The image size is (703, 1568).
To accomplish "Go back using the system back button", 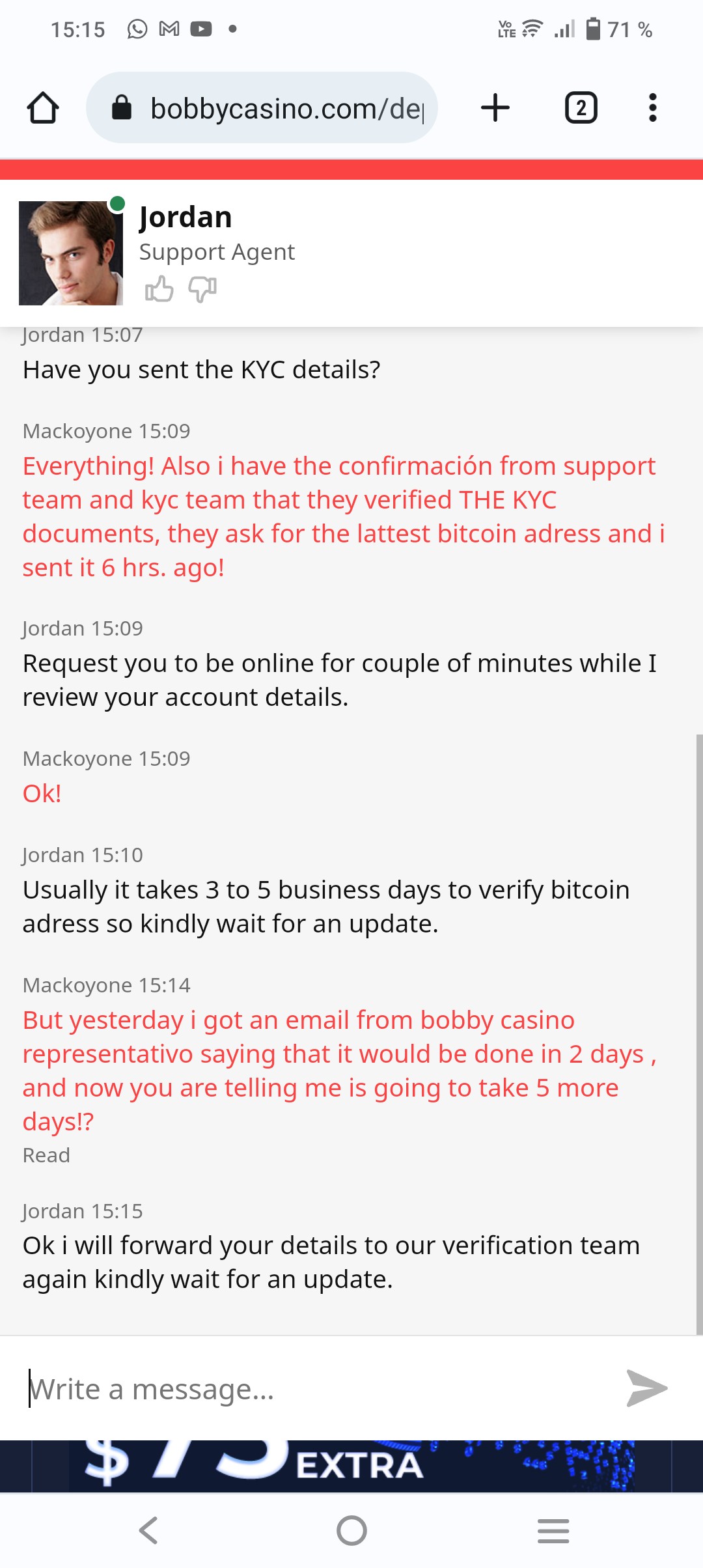I will point(149,1530).
